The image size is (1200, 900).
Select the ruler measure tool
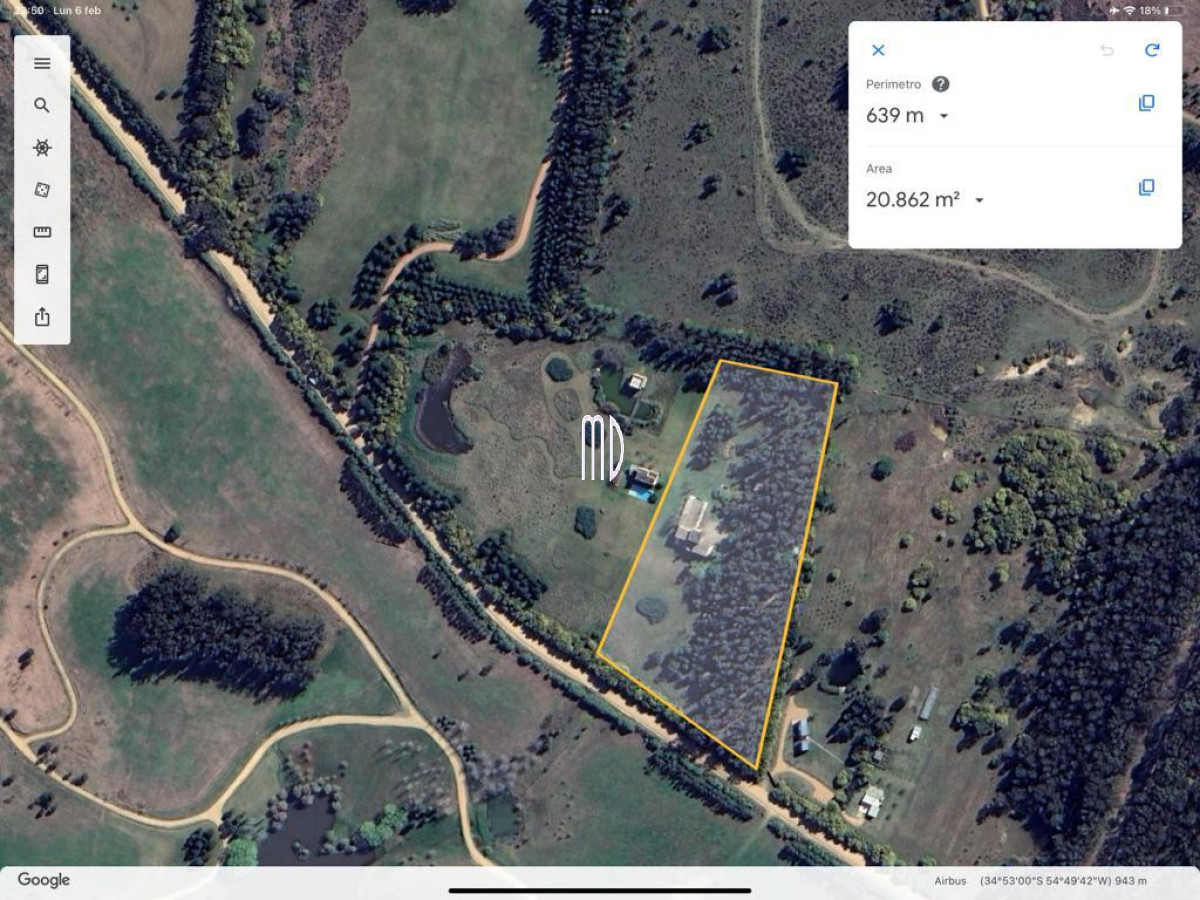pyautogui.click(x=42, y=232)
